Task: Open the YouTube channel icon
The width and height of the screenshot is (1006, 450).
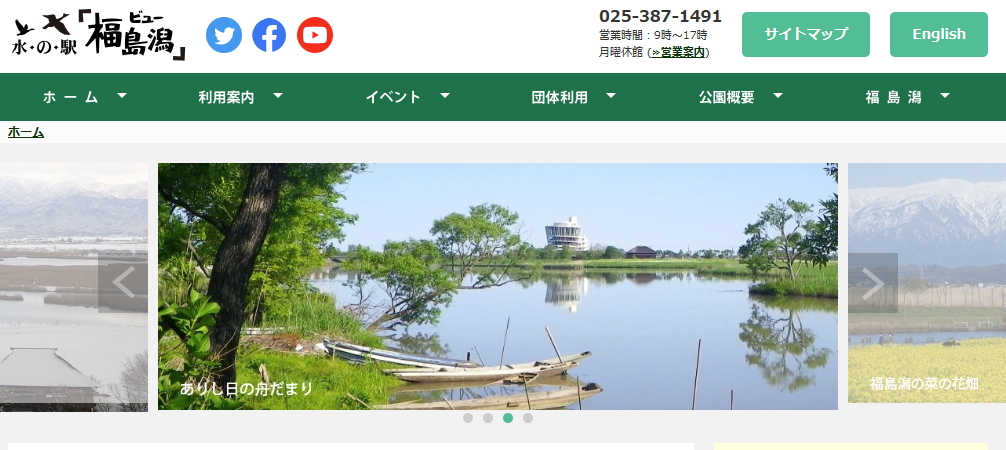Action: (315, 35)
